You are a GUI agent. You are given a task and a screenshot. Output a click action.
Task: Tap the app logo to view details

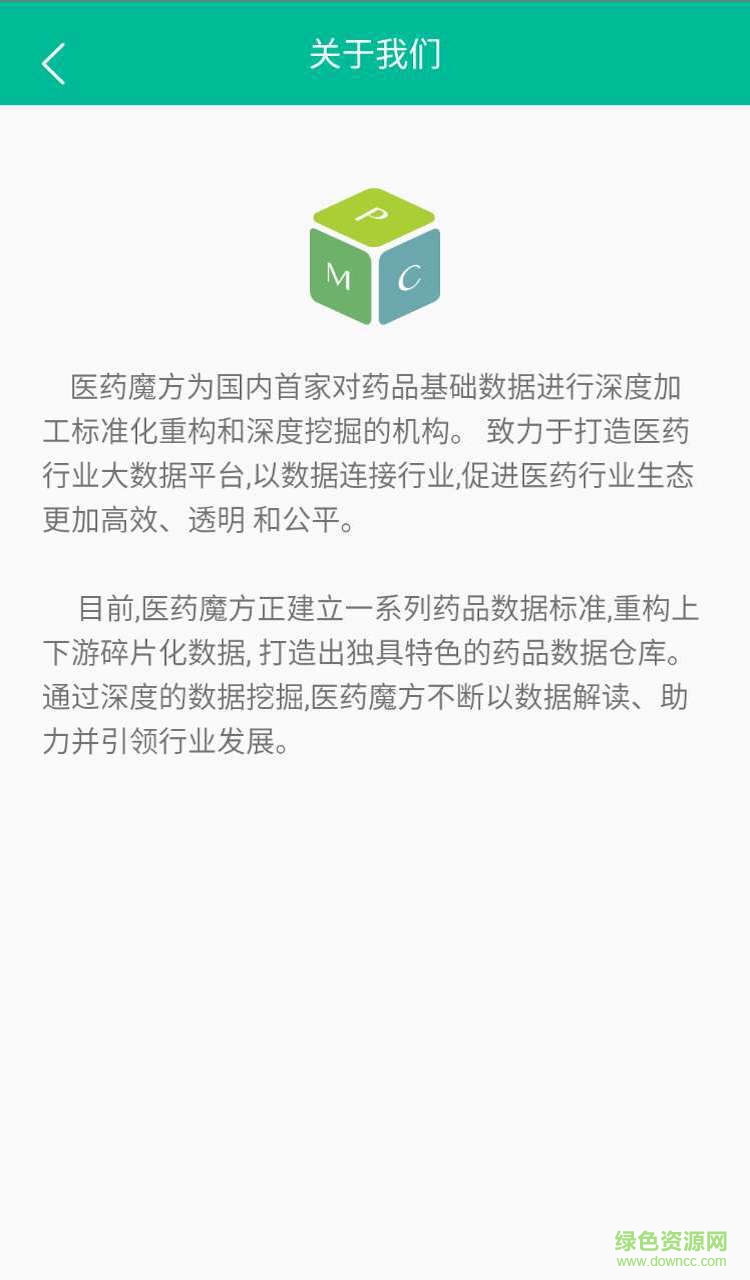(375, 255)
